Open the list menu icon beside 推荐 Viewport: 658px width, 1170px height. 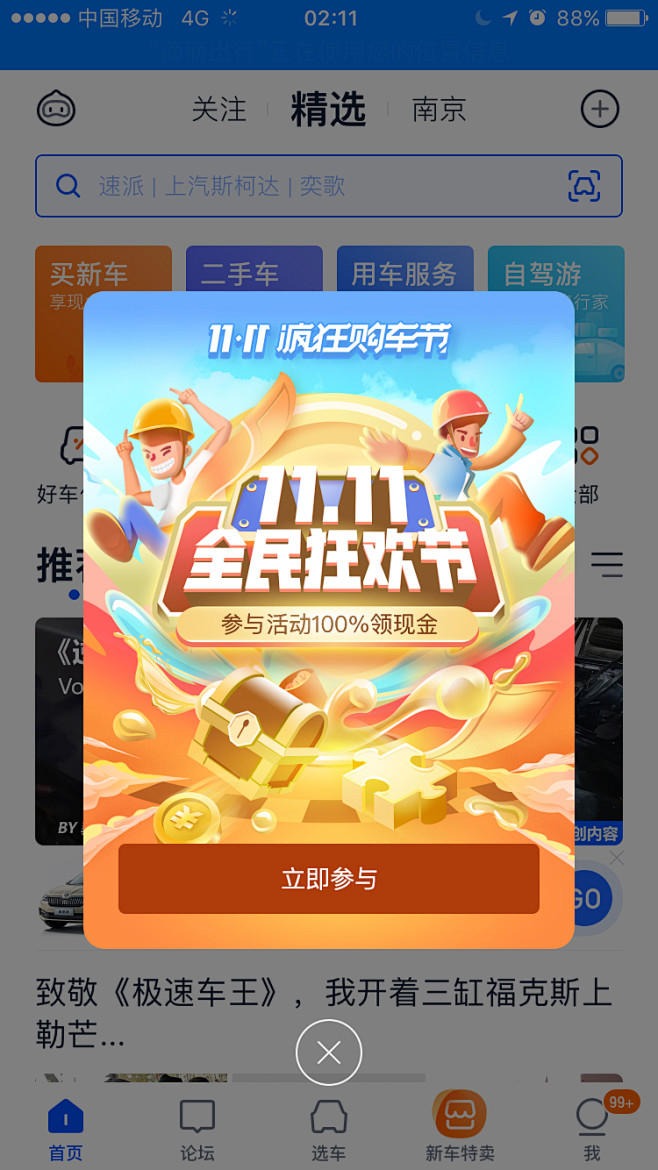606,565
